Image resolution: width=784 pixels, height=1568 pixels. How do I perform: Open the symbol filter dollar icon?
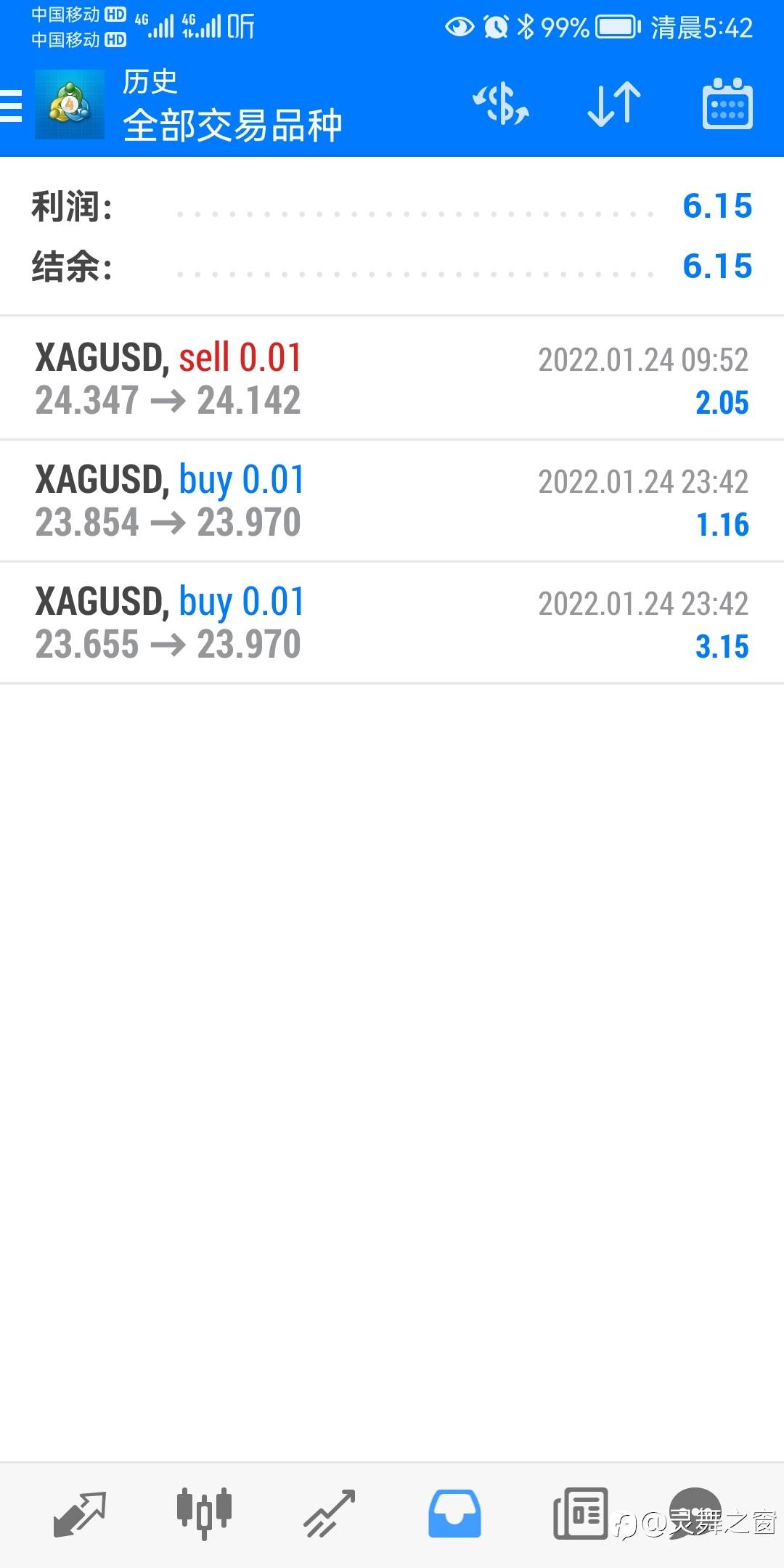click(x=501, y=105)
